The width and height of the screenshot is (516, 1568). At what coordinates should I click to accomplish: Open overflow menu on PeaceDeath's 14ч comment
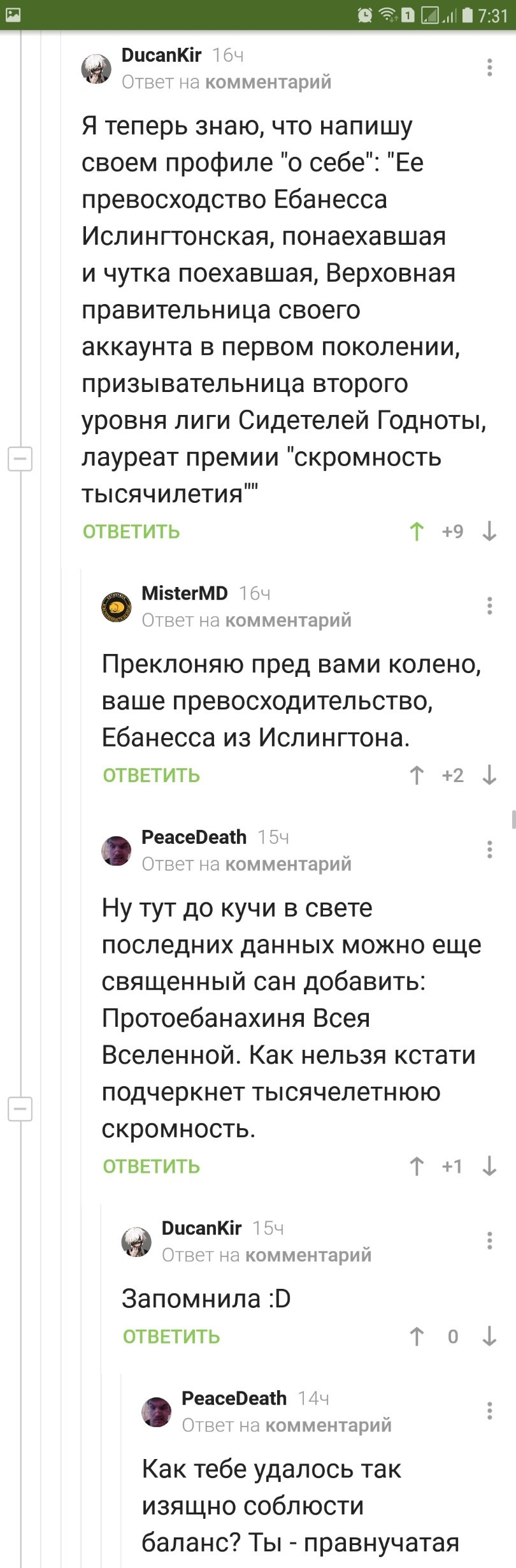489,1411
